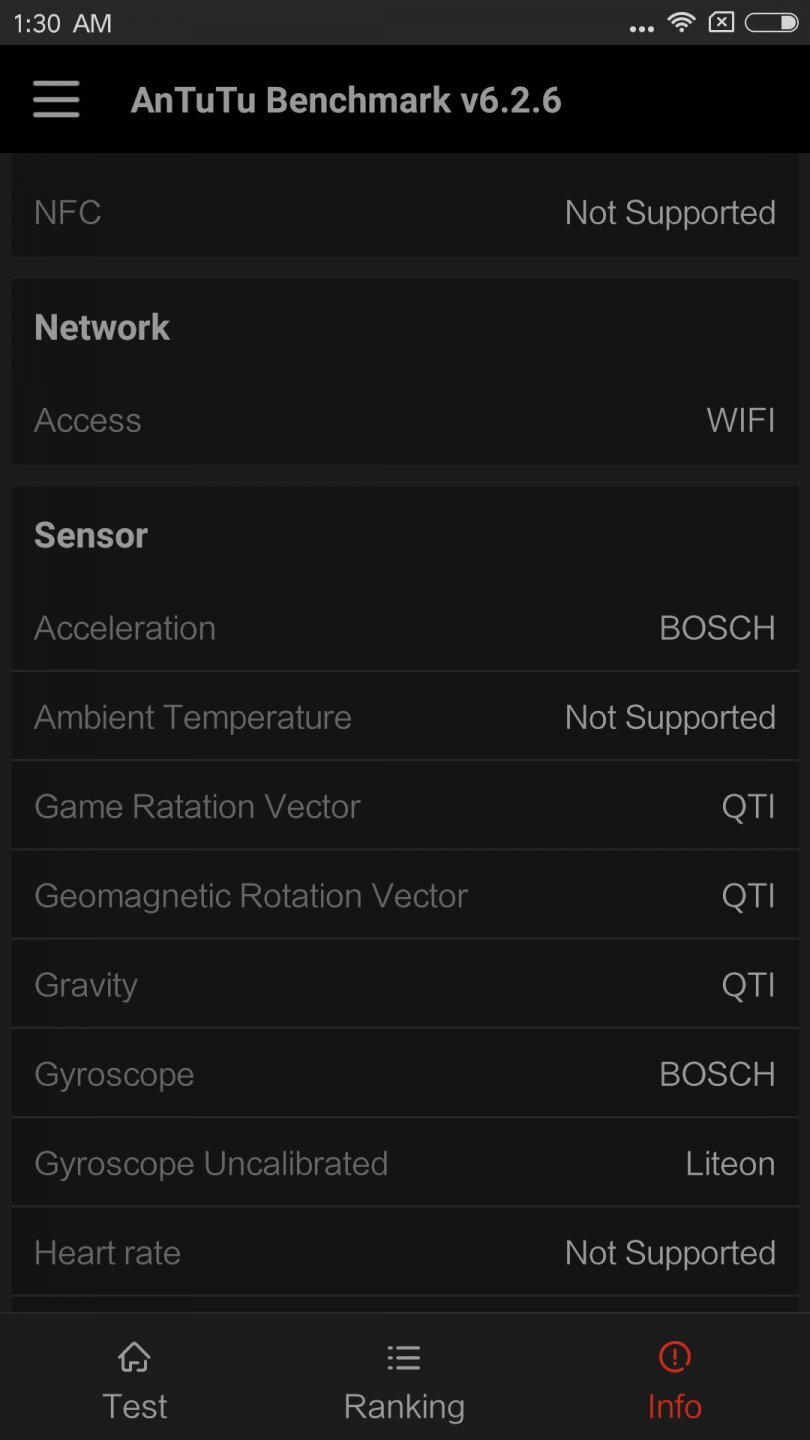The height and width of the screenshot is (1440, 810).
Task: Open the Info section
Action: (x=673, y=1380)
